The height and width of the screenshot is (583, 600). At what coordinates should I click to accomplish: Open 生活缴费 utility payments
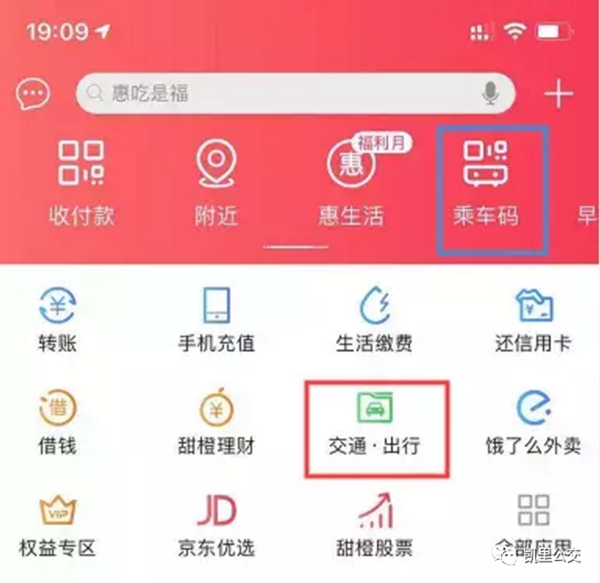point(373,318)
